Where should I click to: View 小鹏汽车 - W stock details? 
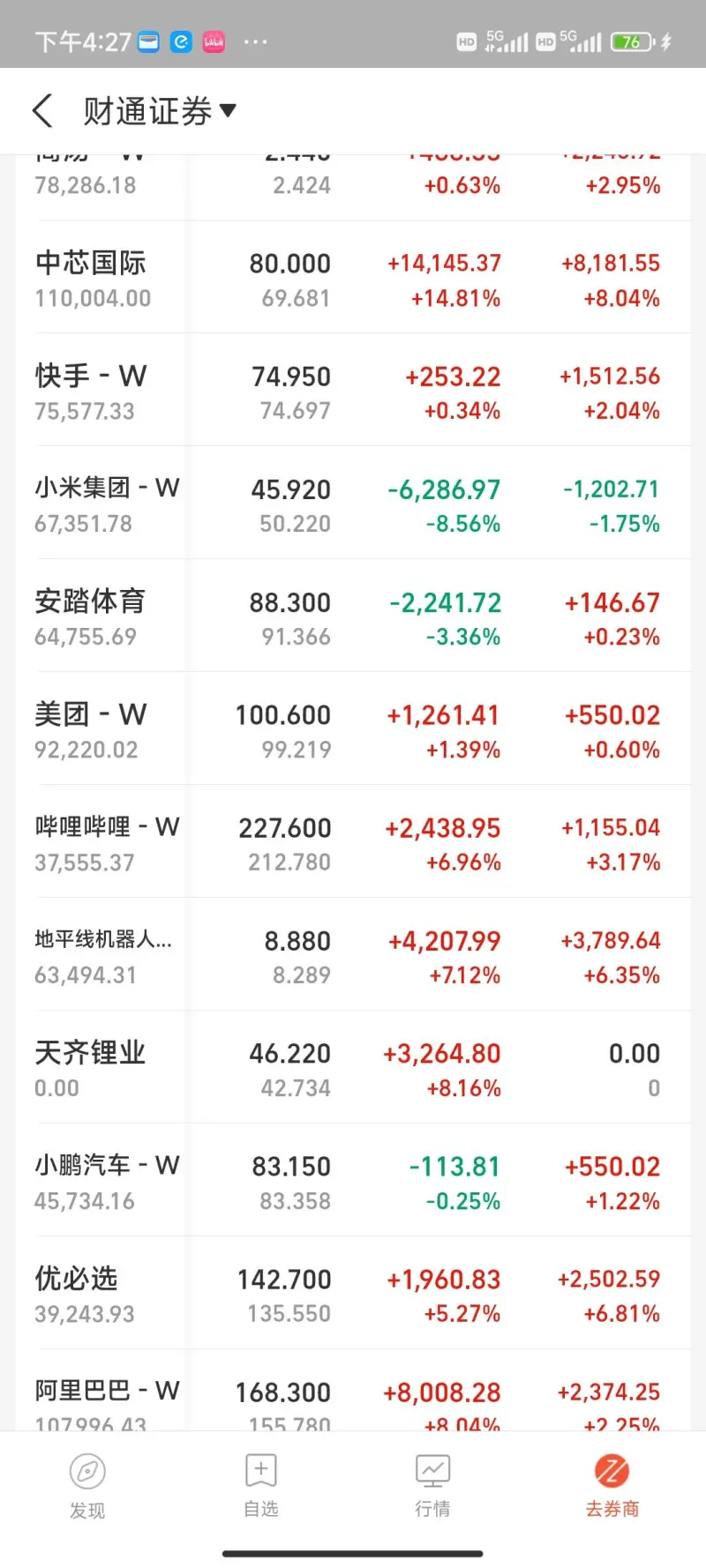353,1182
